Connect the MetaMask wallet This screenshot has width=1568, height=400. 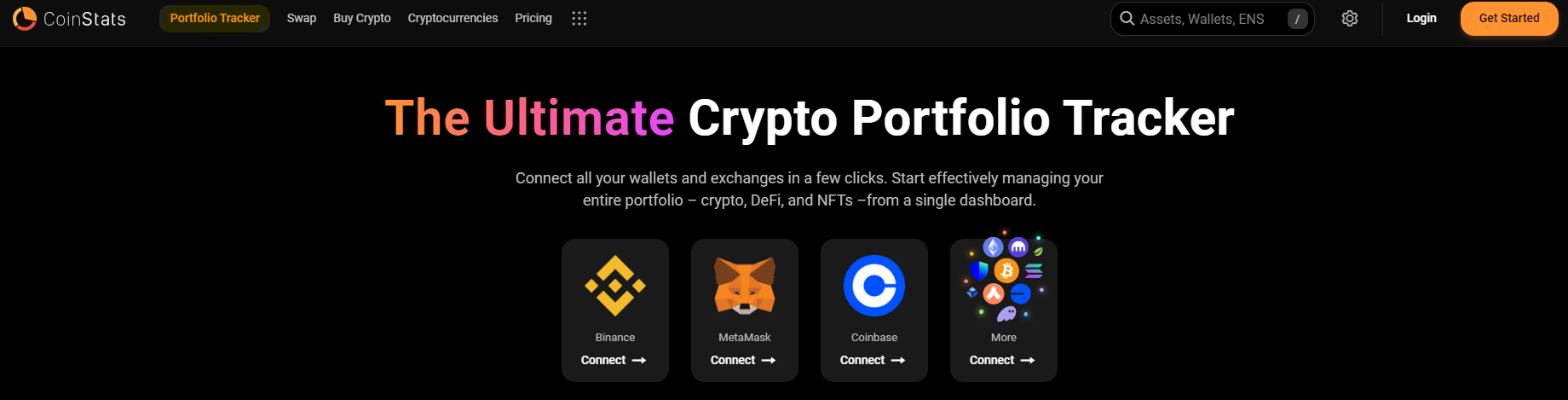pyautogui.click(x=744, y=360)
